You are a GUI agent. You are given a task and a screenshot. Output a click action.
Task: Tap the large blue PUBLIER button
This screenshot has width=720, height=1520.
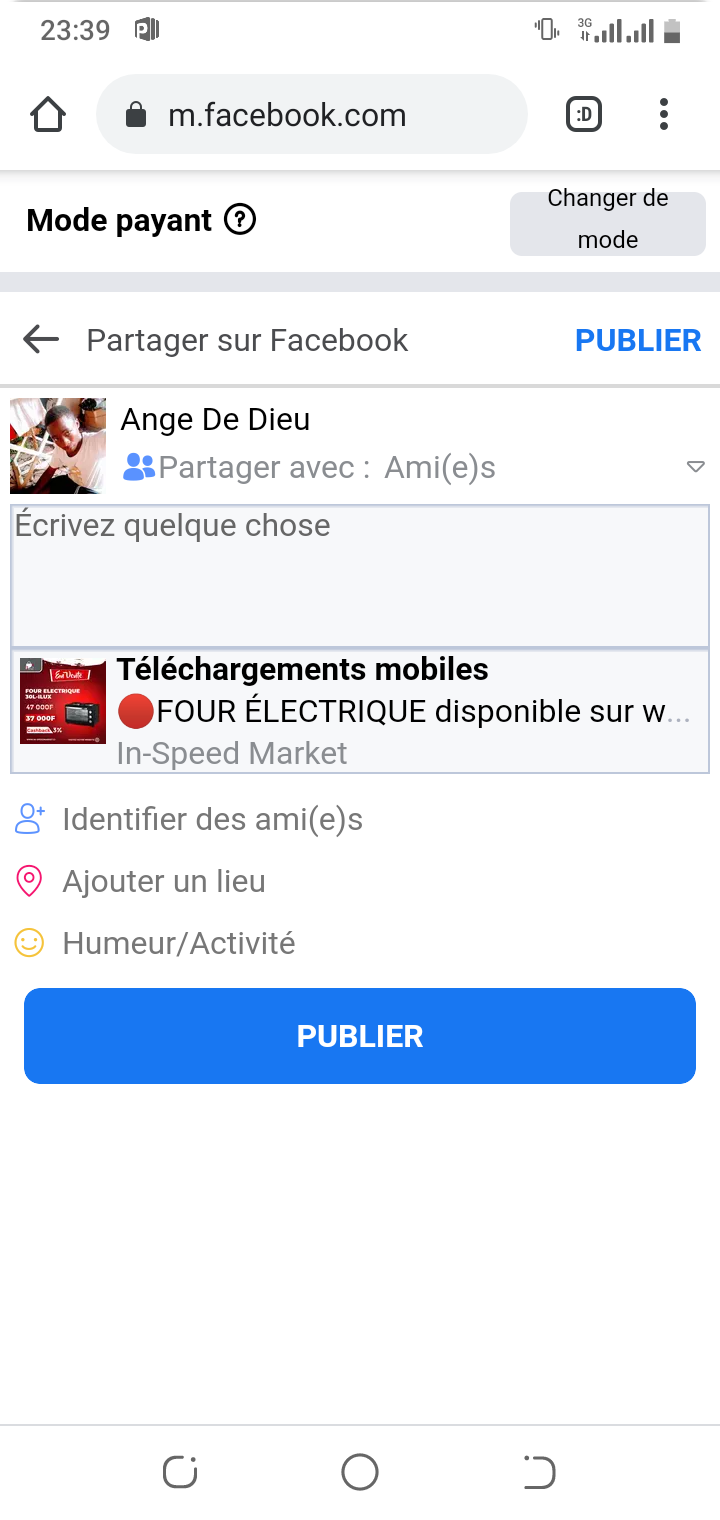click(360, 1036)
